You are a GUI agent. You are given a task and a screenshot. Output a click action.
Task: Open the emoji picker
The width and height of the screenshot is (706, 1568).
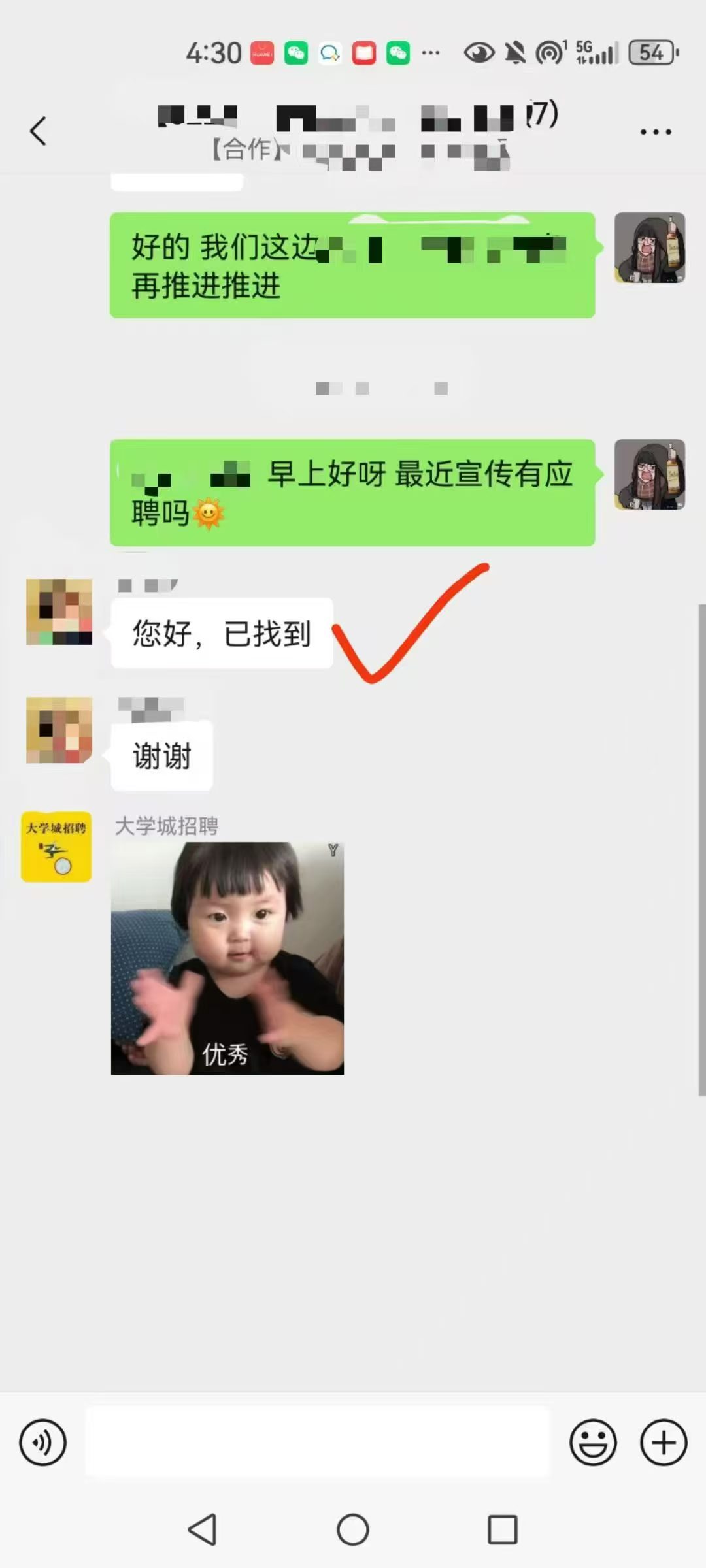[x=593, y=1443]
